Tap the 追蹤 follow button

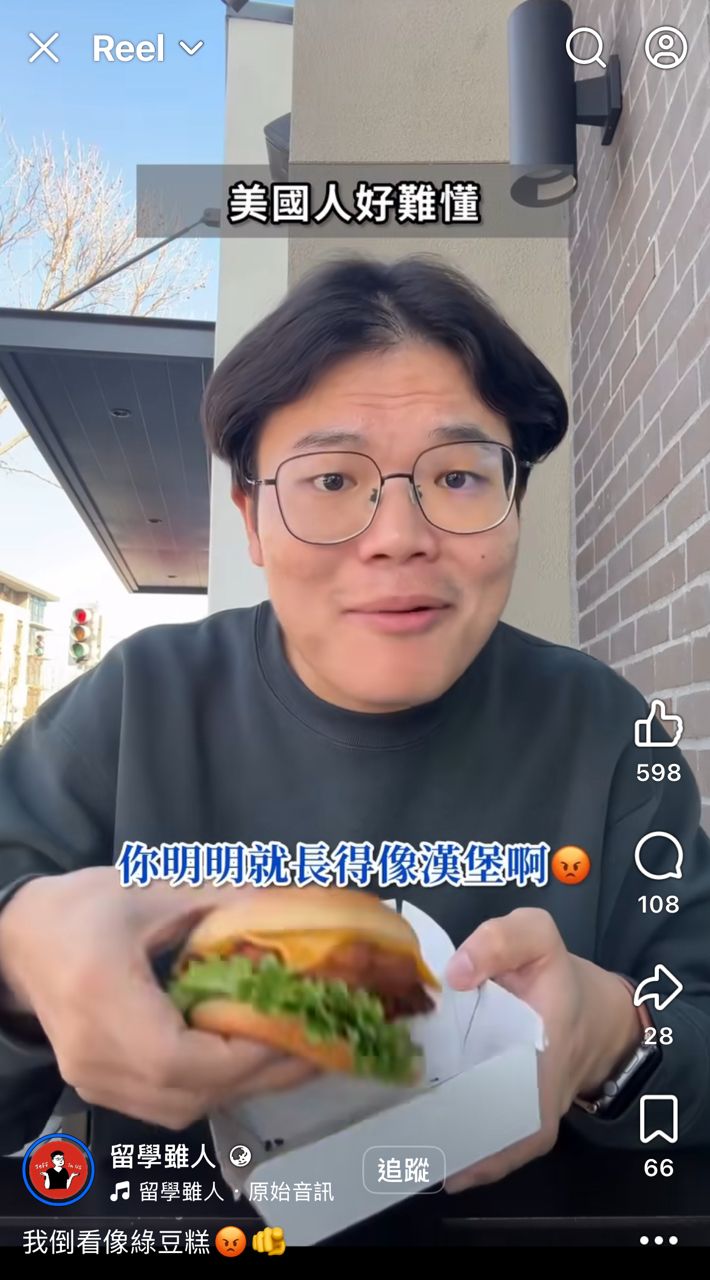tap(403, 1171)
